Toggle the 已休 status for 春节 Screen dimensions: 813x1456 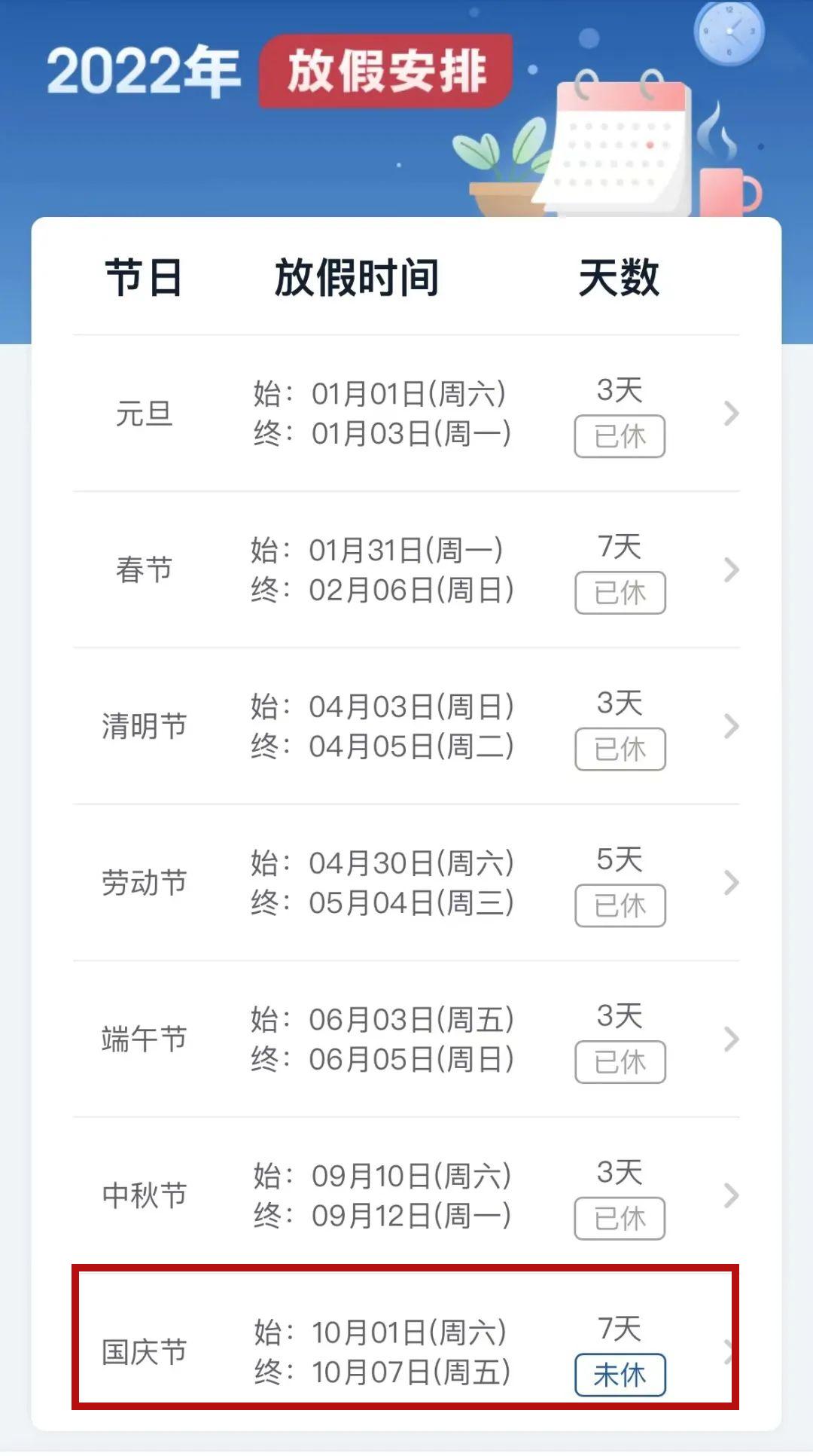(x=621, y=594)
